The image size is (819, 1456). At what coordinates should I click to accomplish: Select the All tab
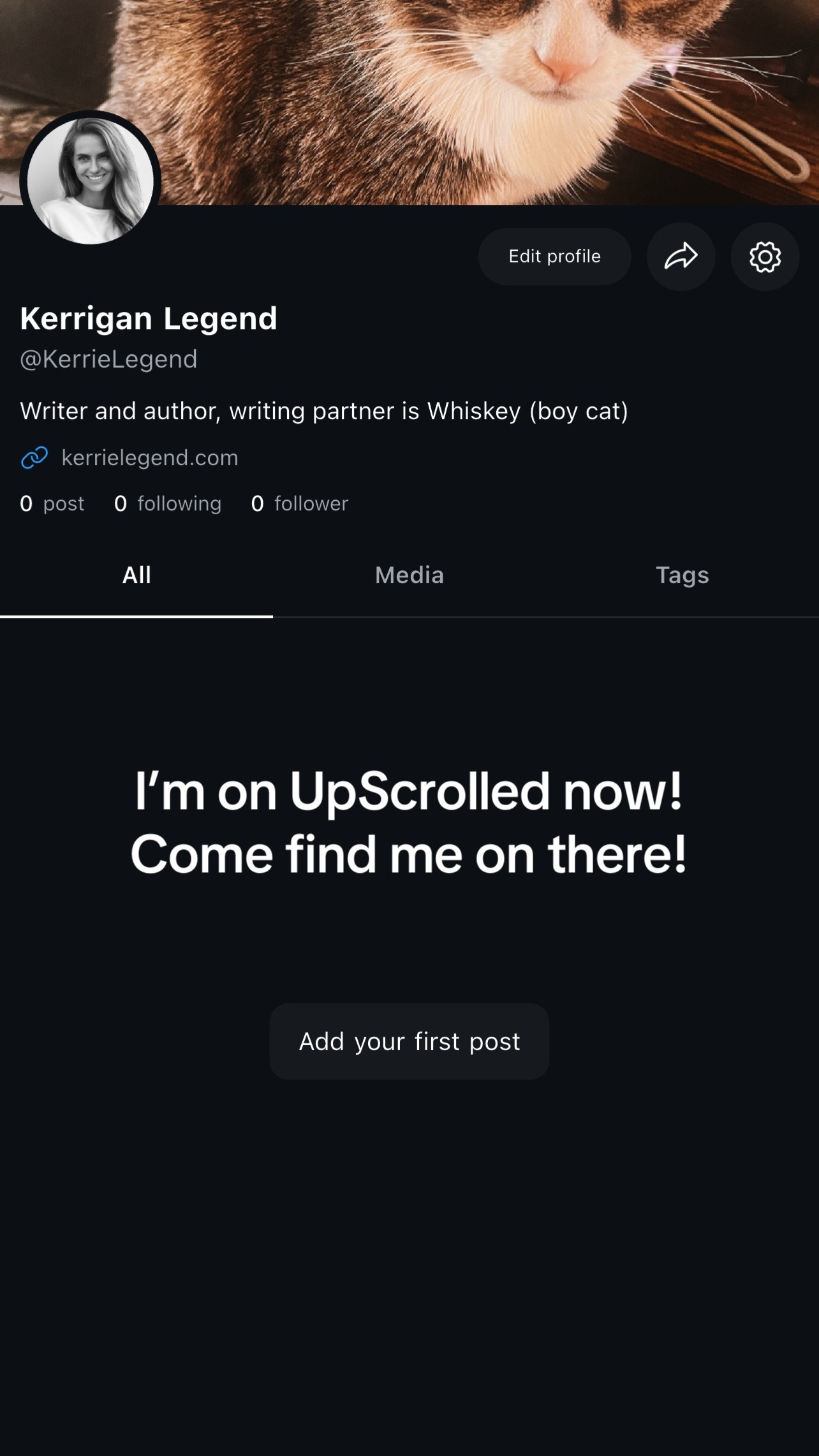tap(136, 576)
